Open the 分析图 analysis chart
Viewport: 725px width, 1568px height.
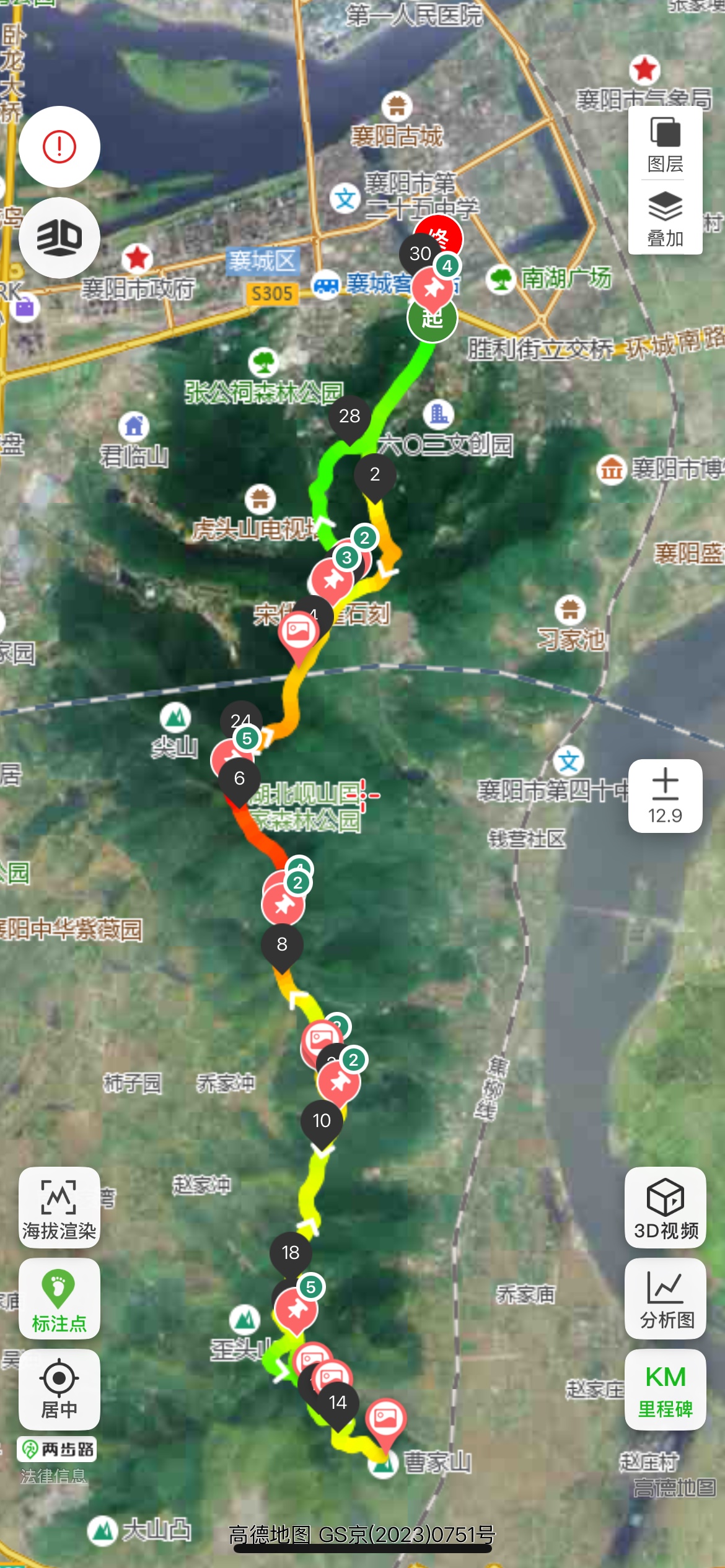tap(666, 1299)
